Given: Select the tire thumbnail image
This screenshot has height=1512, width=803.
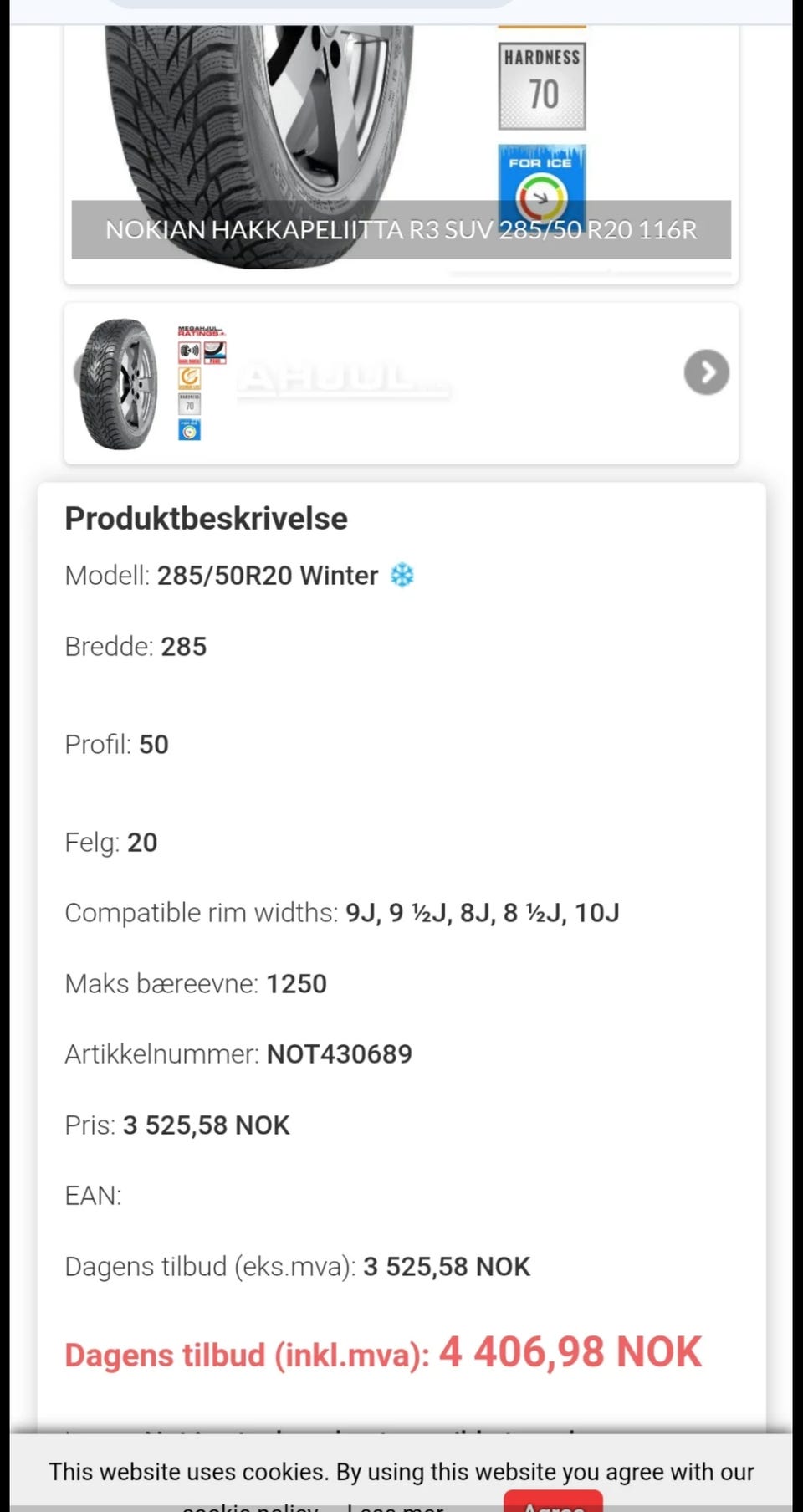Looking at the screenshot, I should (x=118, y=381).
